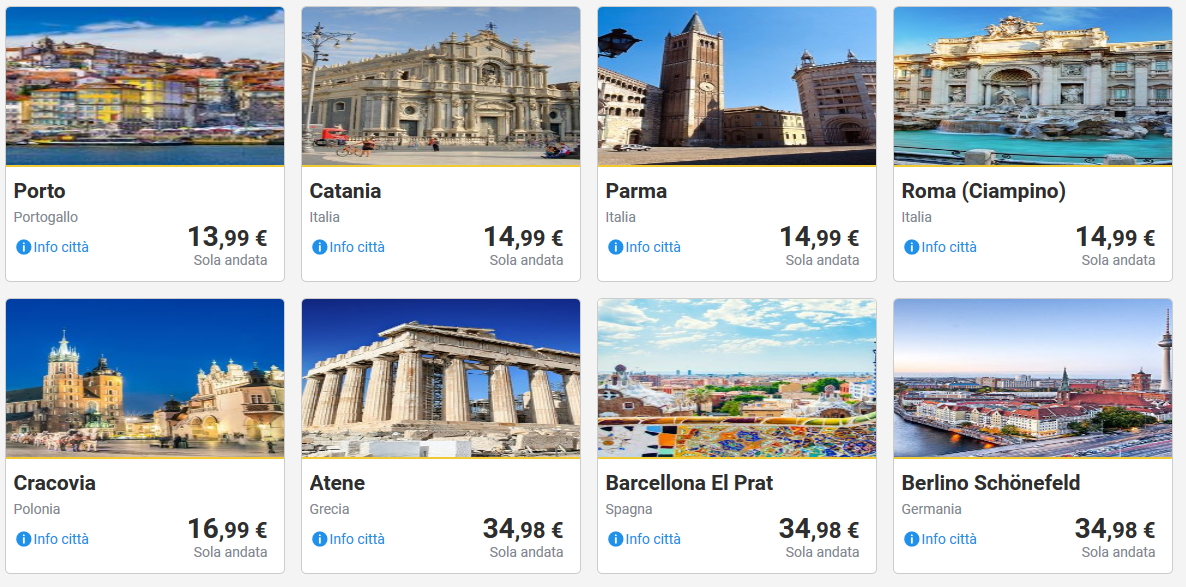
Task: Open the Atene destination card
Action: click(x=440, y=379)
